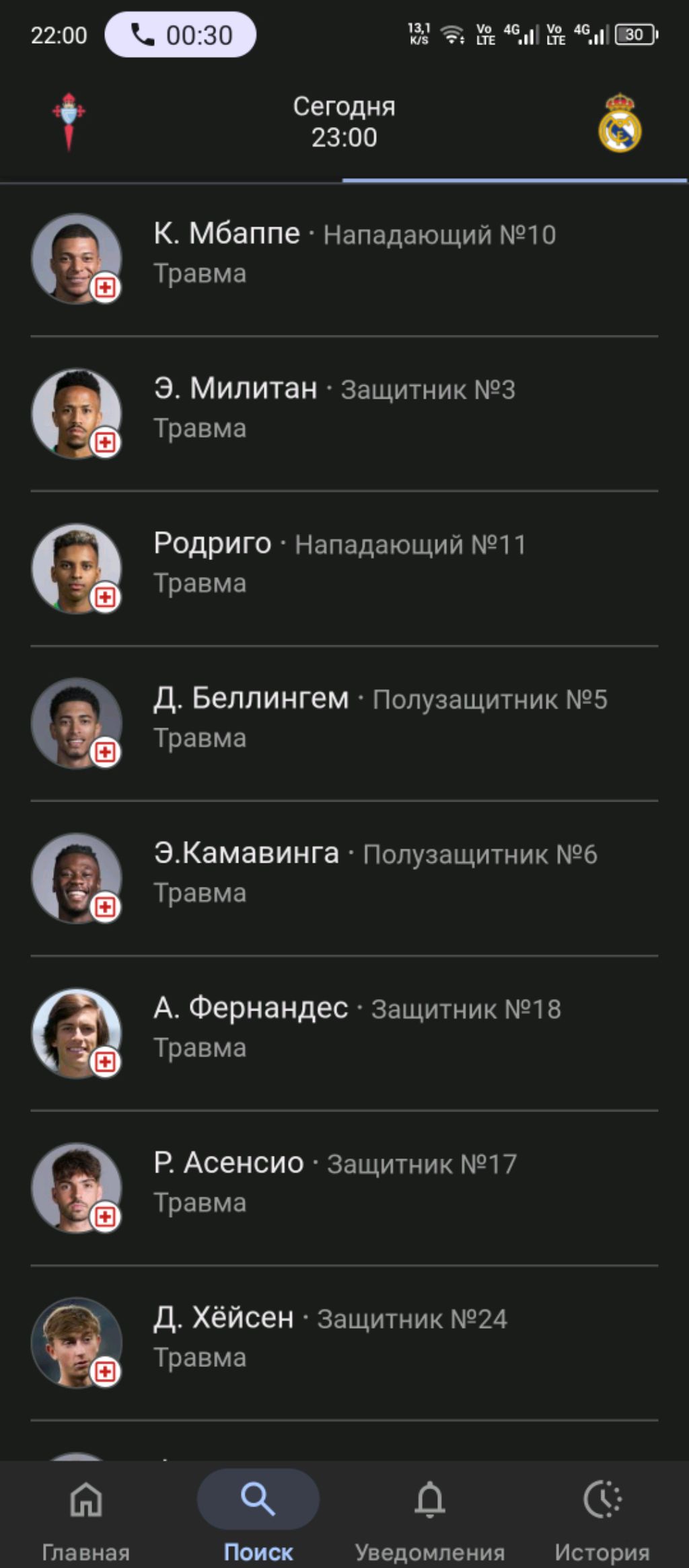Switch to the Celta Vigo team tab
Image resolution: width=689 pixels, height=1568 pixels.
[69, 123]
